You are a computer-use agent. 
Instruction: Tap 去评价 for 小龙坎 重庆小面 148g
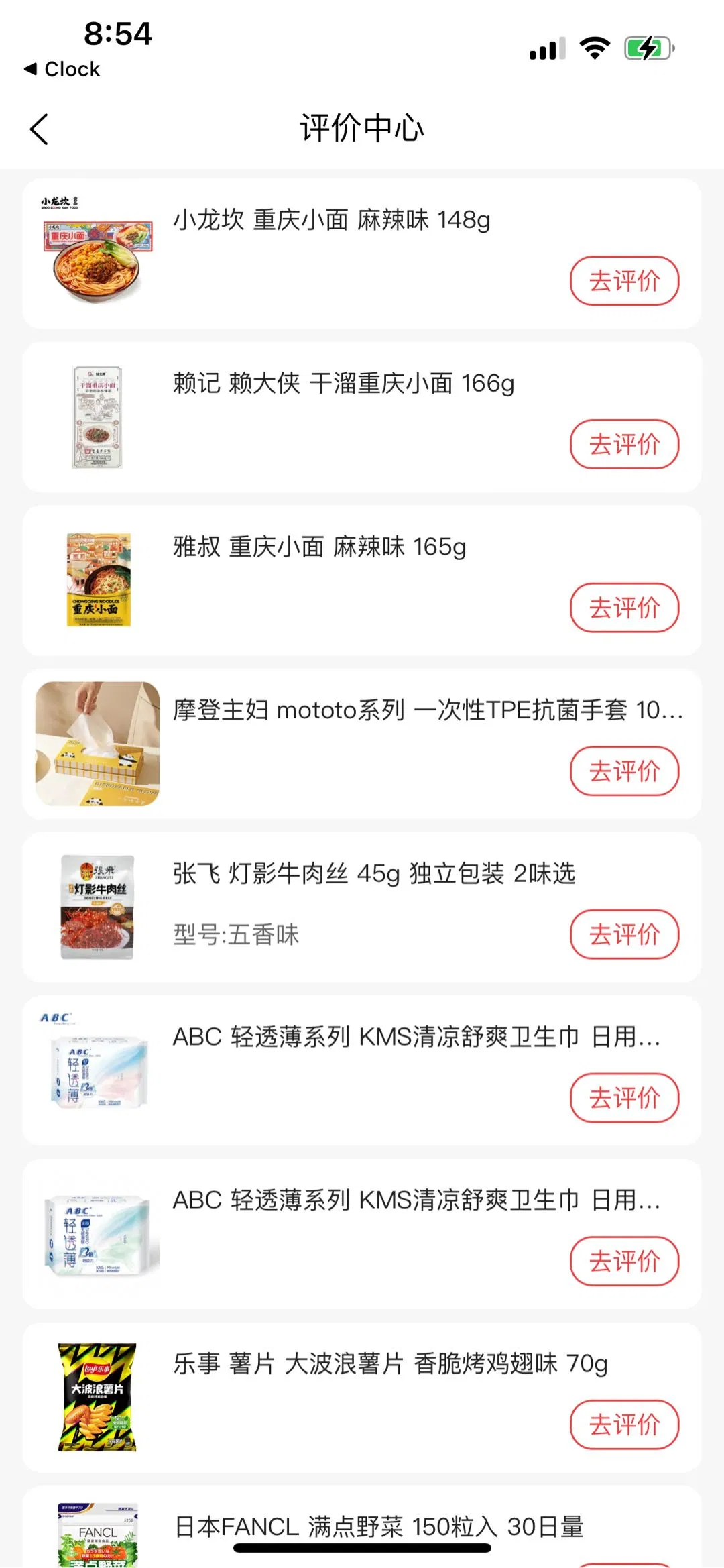tap(624, 281)
